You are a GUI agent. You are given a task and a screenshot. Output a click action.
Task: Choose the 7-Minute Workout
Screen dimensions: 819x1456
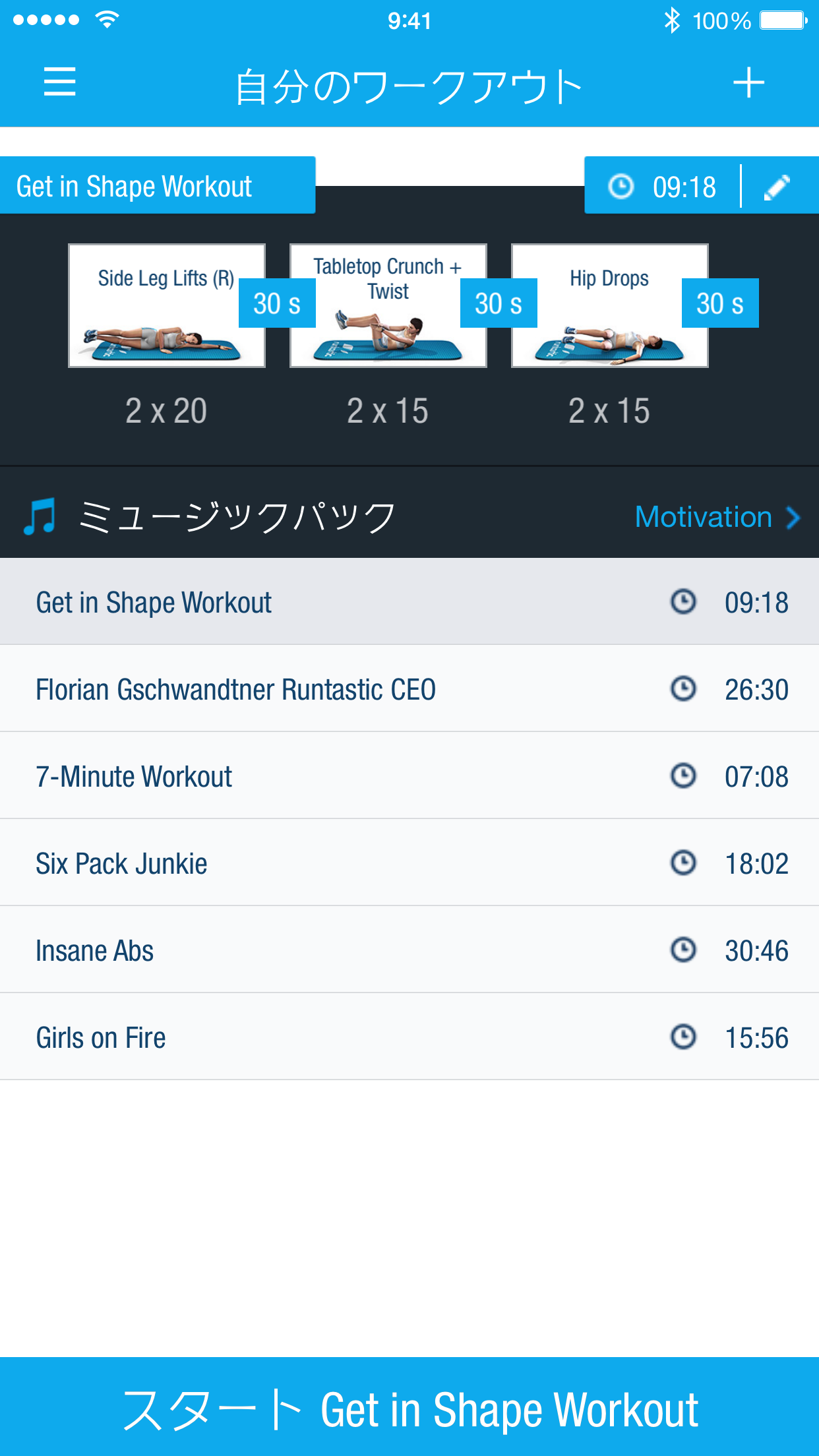409,775
